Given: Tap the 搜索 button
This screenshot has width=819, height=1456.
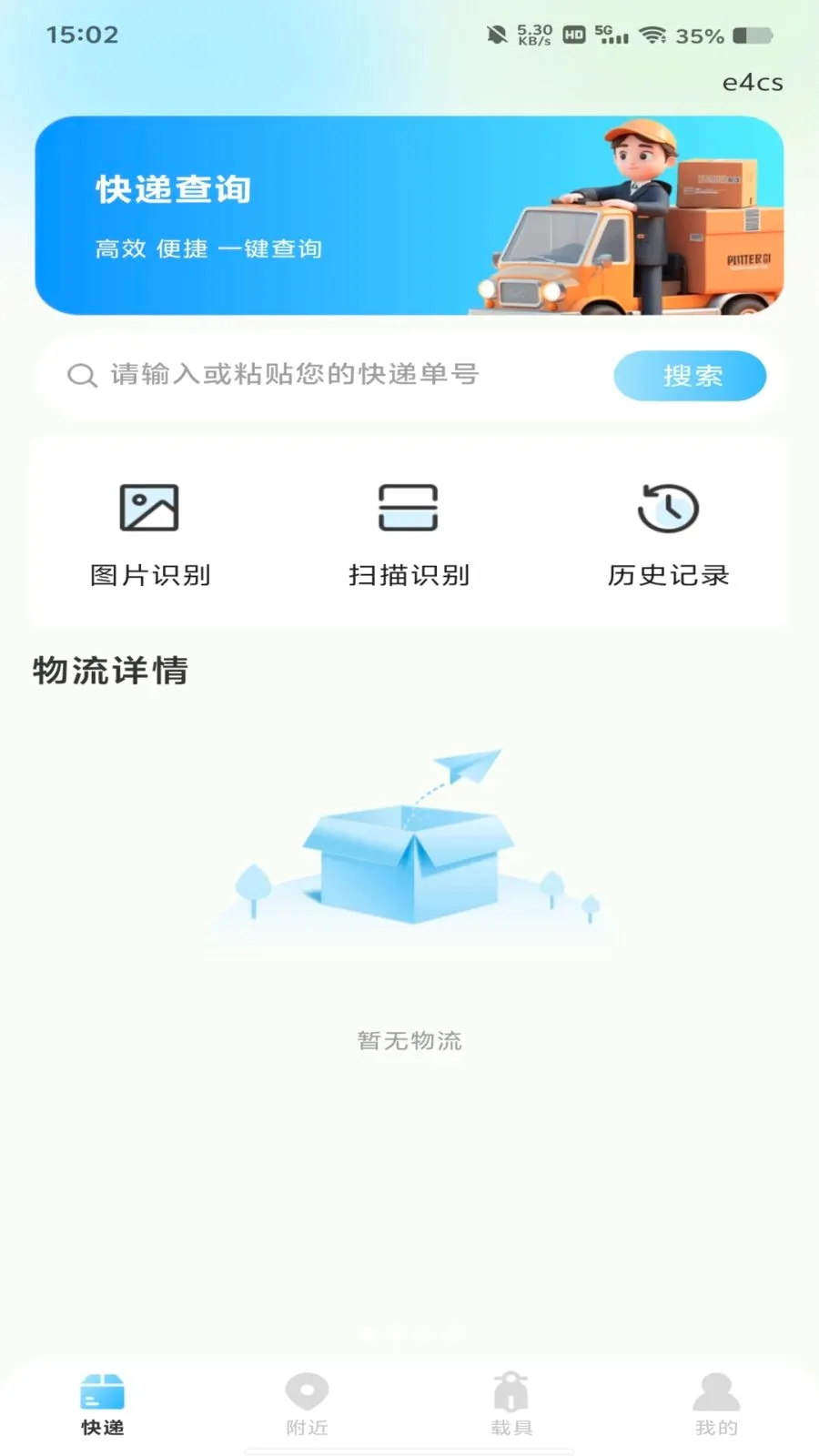Looking at the screenshot, I should coord(690,376).
